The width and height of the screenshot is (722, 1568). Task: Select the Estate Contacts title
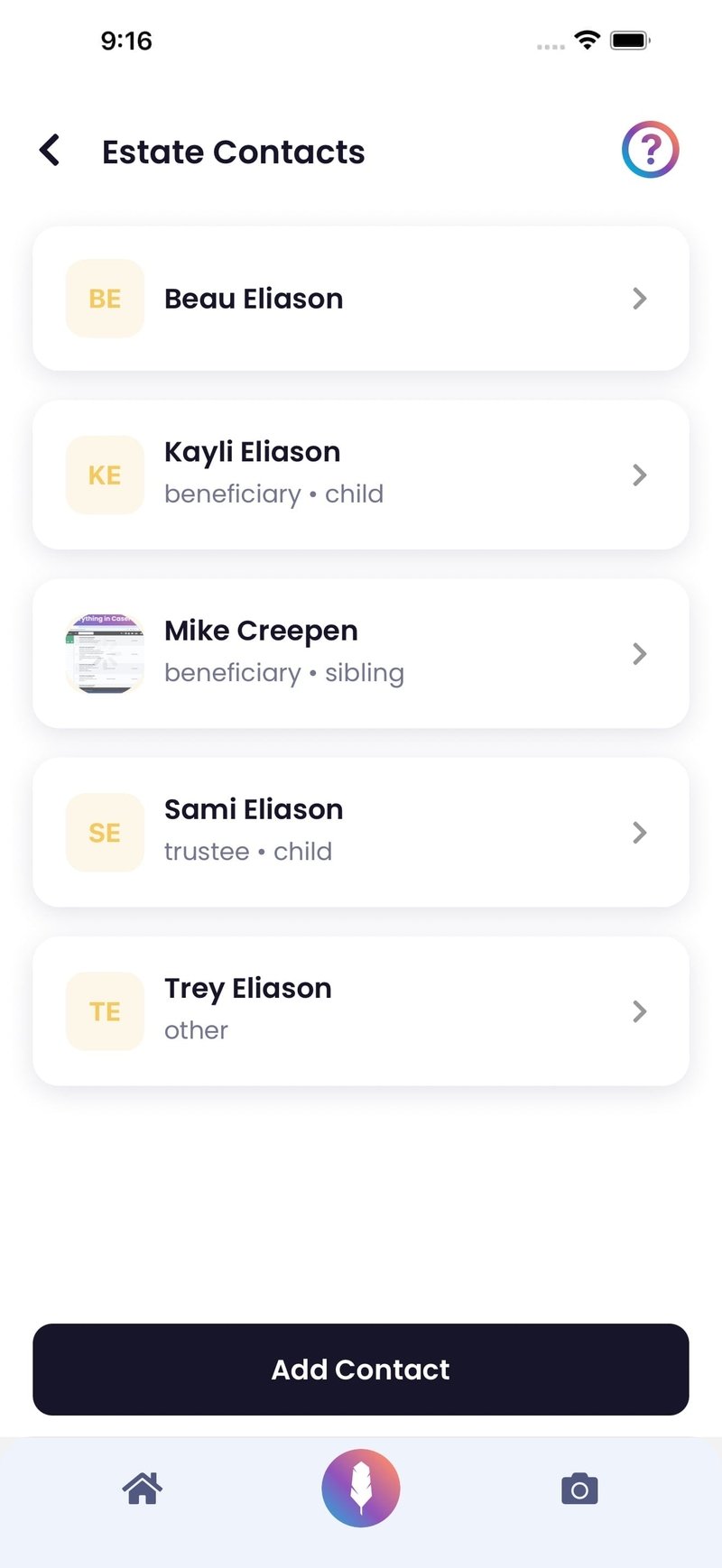[x=233, y=152]
